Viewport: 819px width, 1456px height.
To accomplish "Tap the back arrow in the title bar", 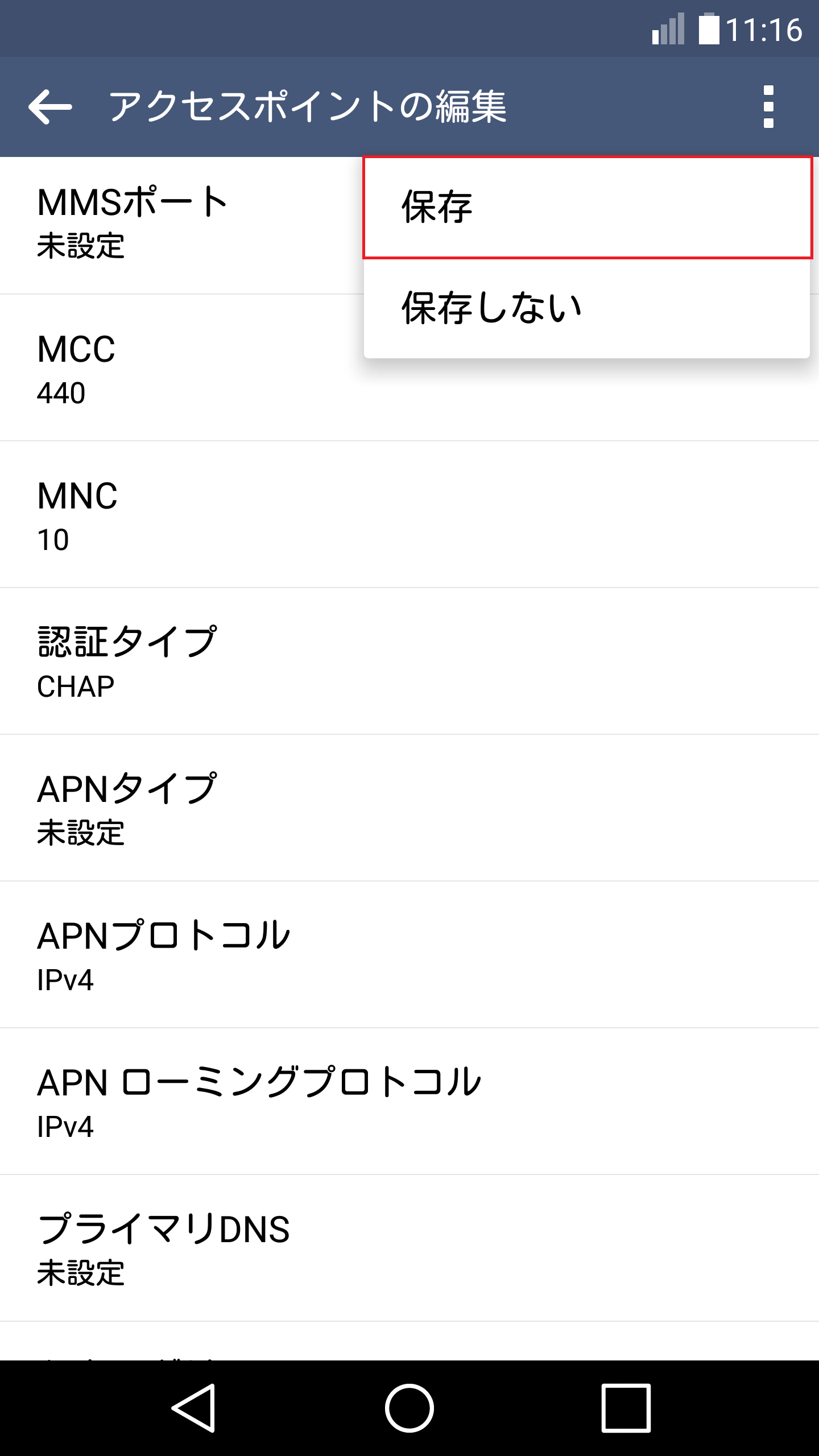I will click(x=48, y=106).
